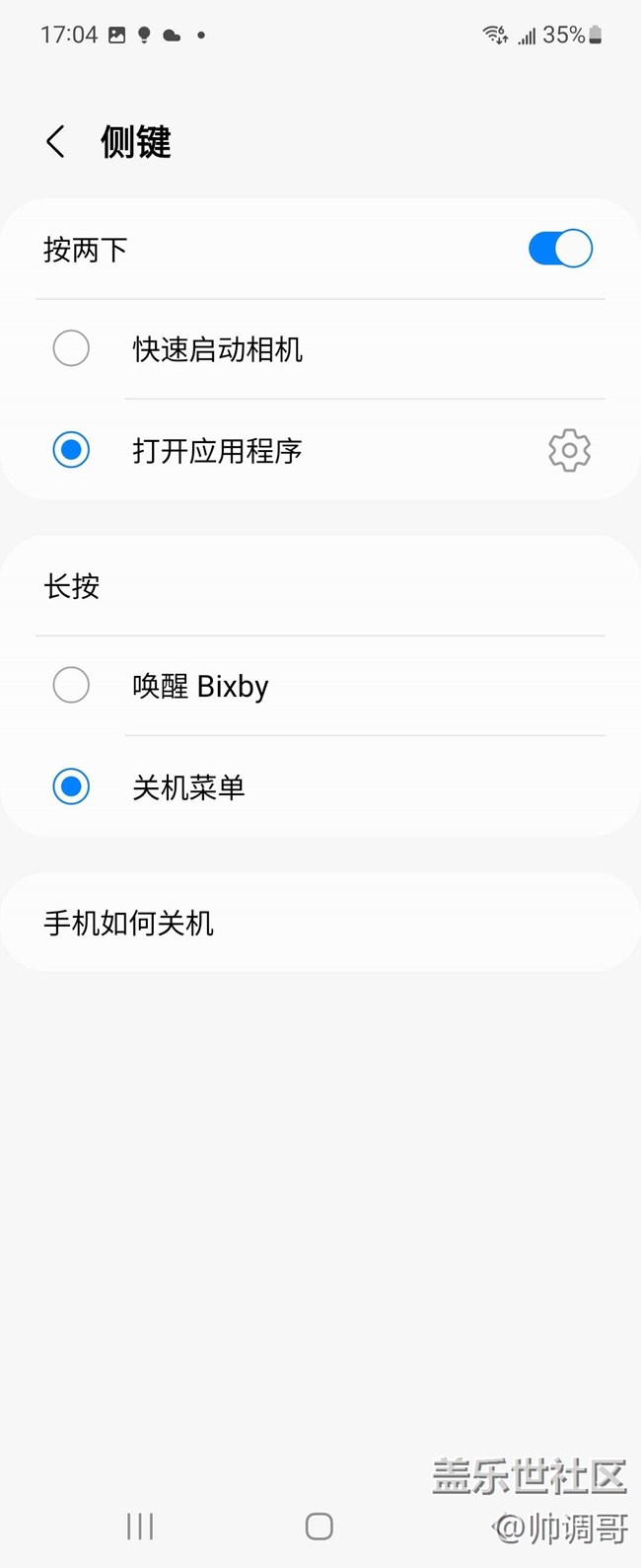Turn off the 按两下 switch
This screenshot has width=641, height=1568.
point(560,249)
